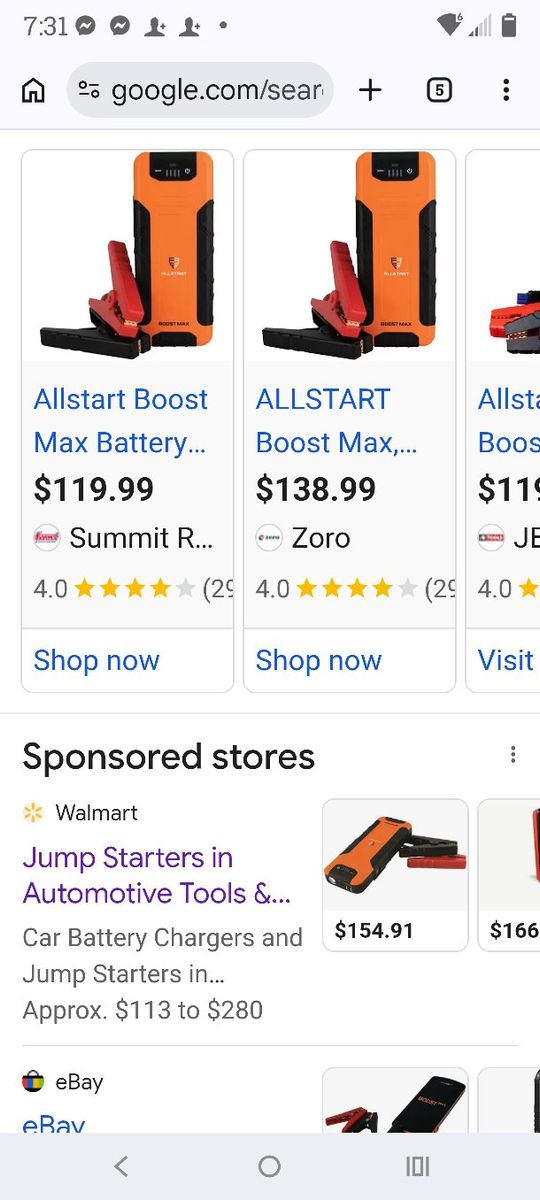Open the Chrome home page icon
The width and height of the screenshot is (540, 1200).
33,90
